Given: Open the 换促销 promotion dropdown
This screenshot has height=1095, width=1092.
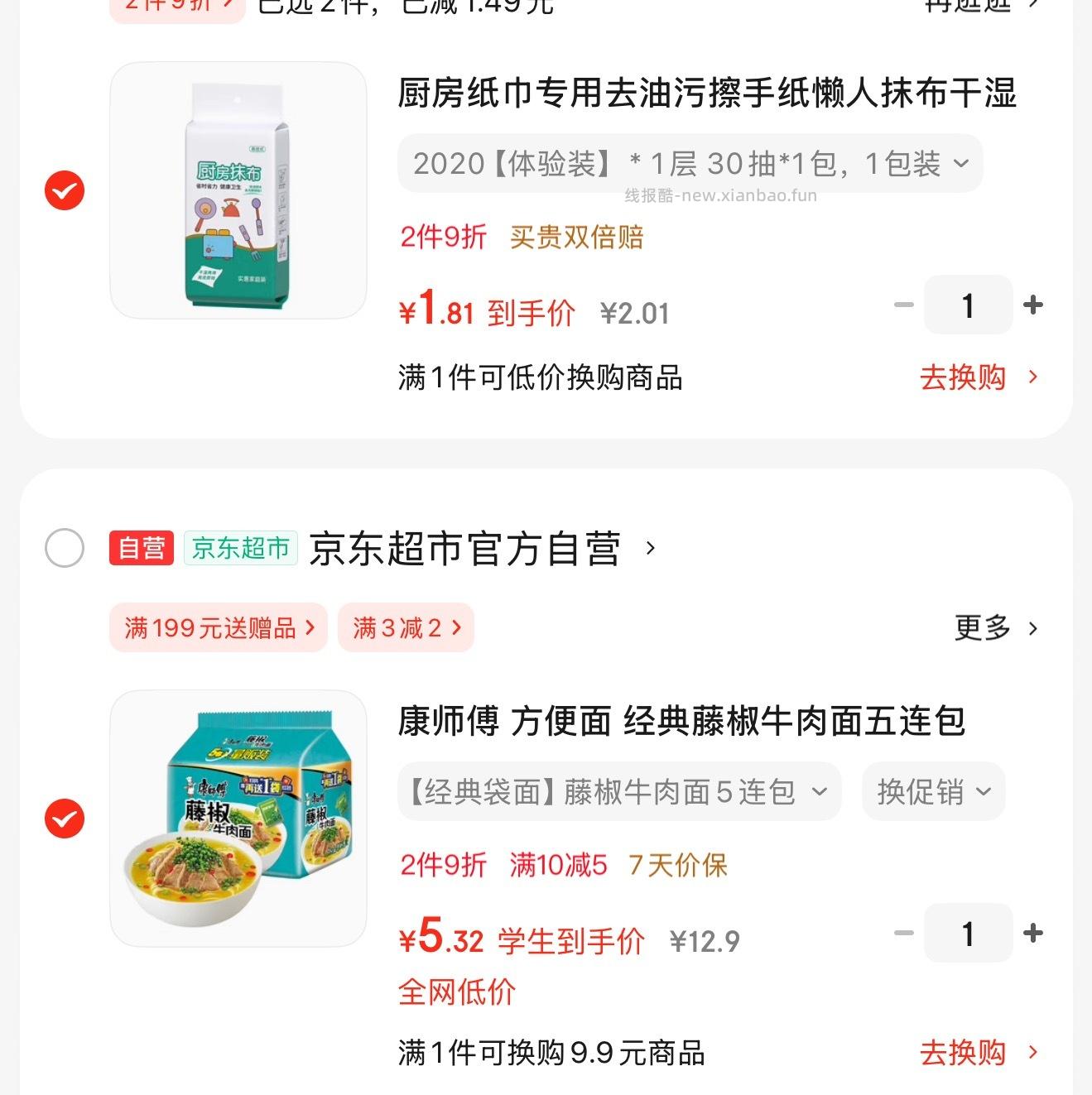Looking at the screenshot, I should [932, 791].
